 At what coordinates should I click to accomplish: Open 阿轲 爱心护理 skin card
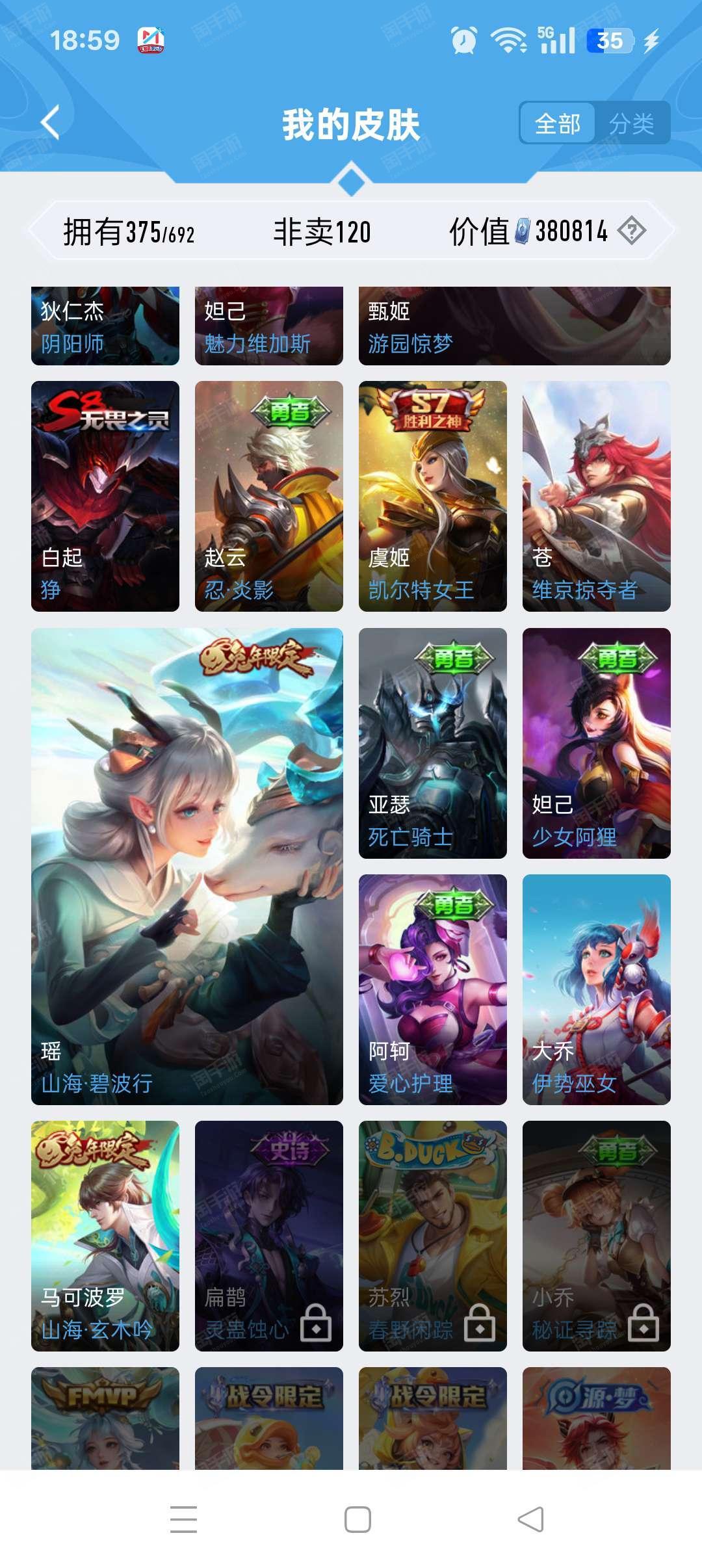tap(433, 989)
